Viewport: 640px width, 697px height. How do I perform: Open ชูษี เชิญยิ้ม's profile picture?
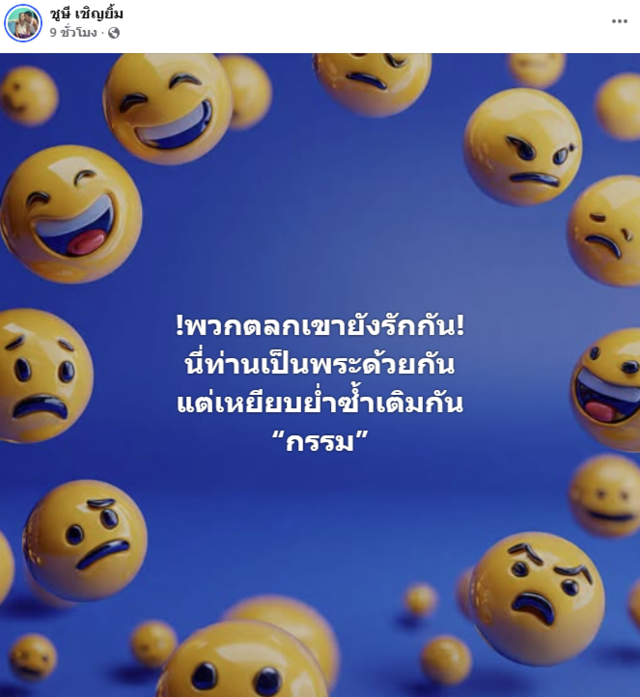(x=23, y=22)
